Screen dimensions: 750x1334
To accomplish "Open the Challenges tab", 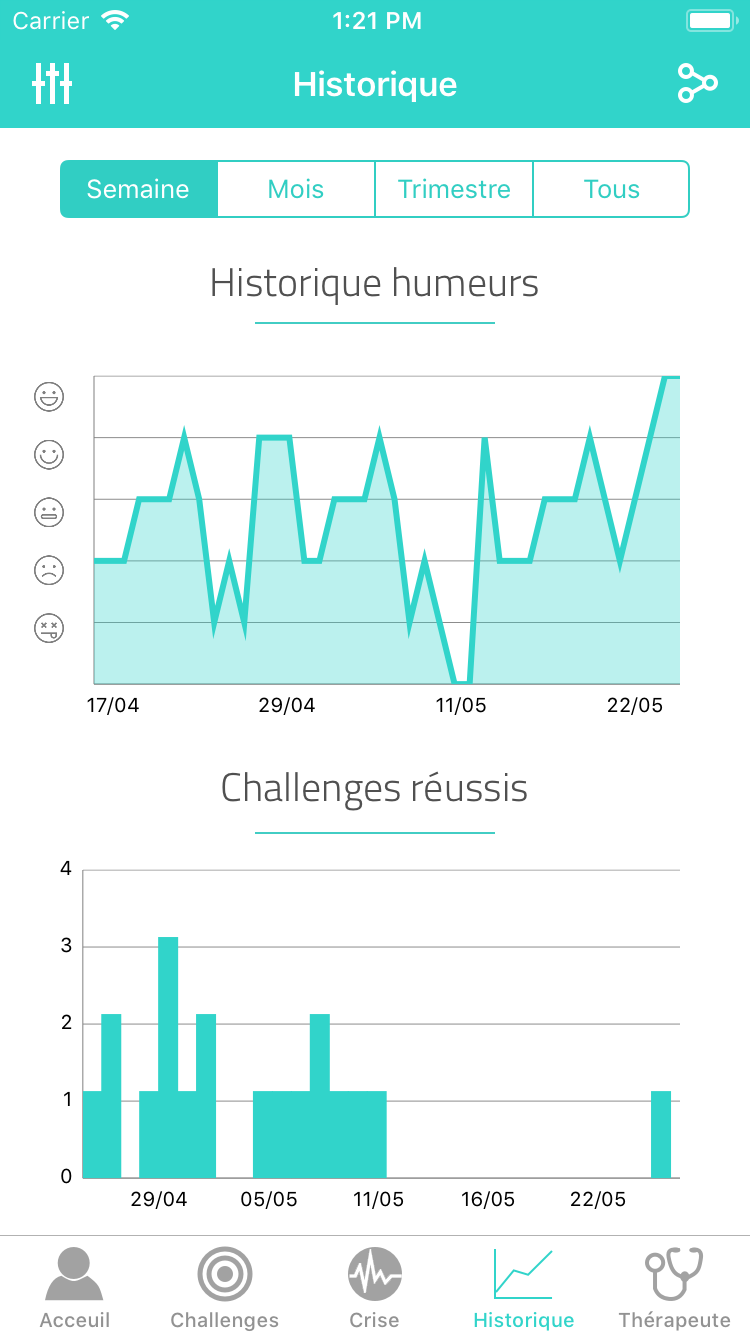I will click(225, 1288).
